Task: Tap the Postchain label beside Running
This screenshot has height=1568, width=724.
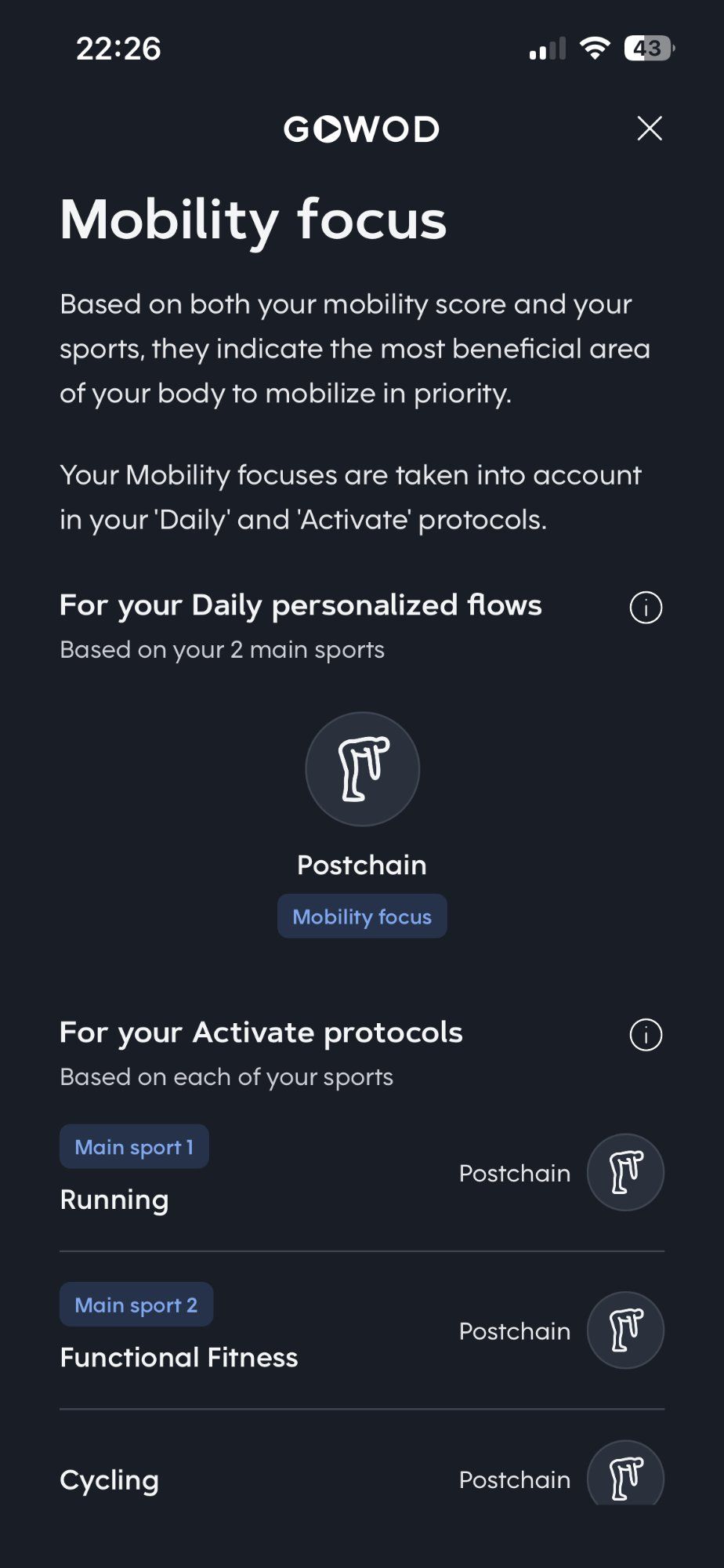Action: (x=514, y=1172)
